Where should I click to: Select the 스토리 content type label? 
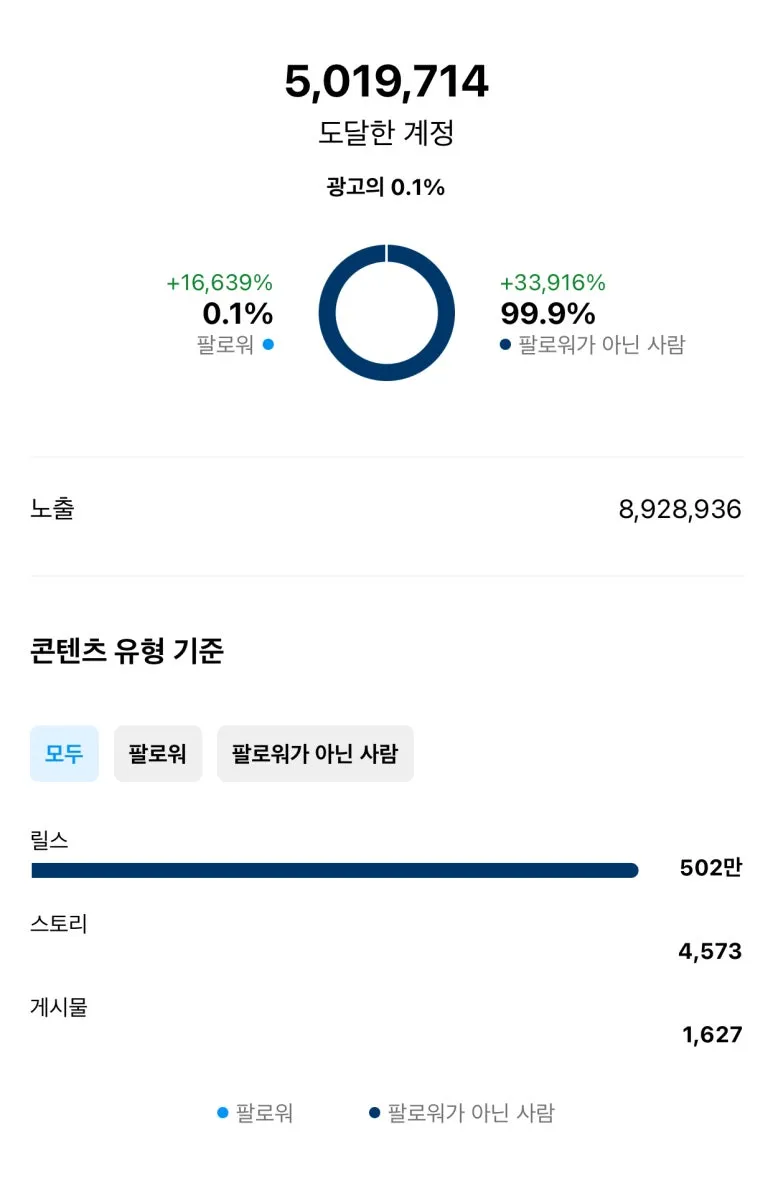coord(59,924)
